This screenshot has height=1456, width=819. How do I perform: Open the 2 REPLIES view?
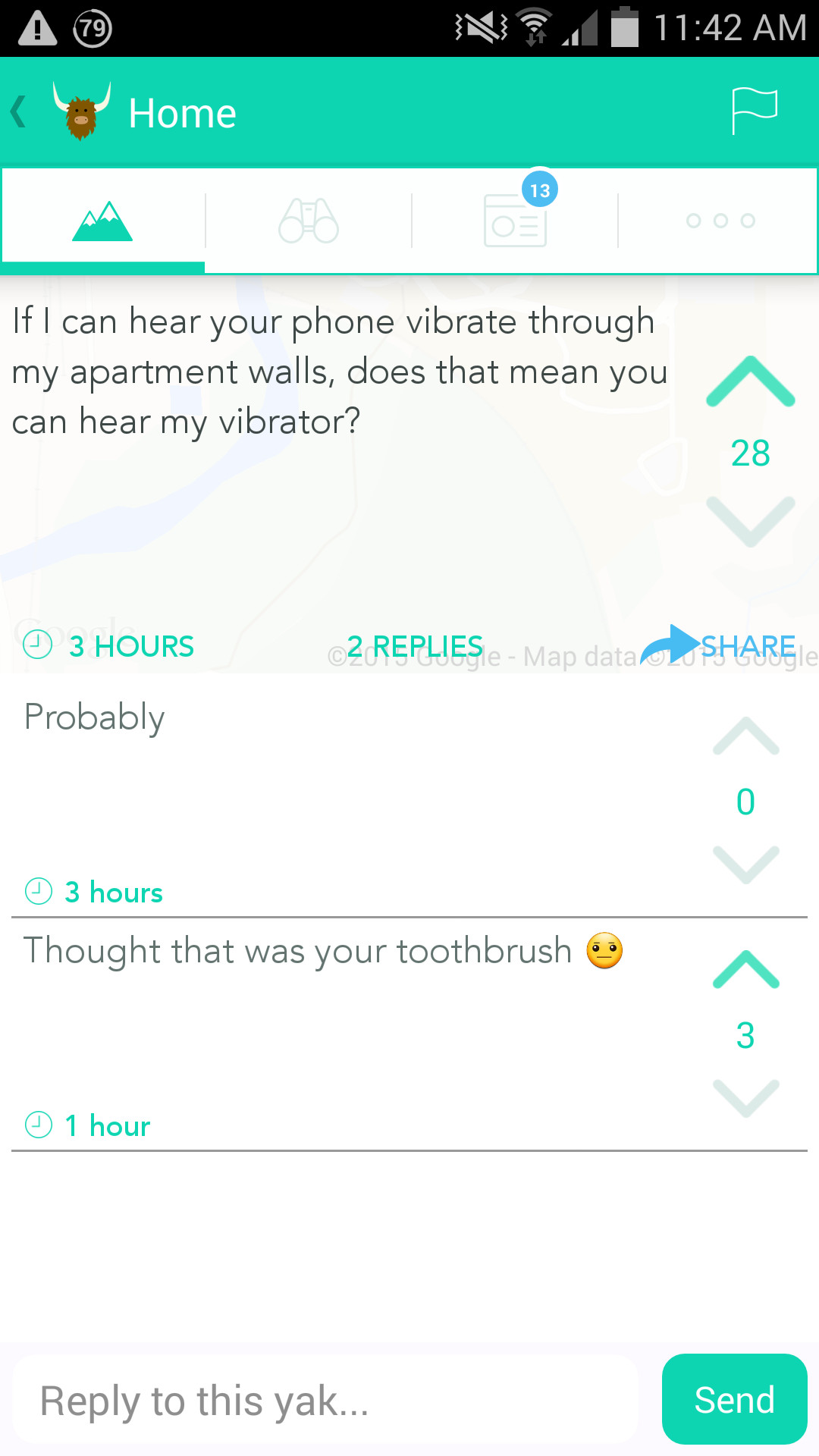click(x=414, y=645)
